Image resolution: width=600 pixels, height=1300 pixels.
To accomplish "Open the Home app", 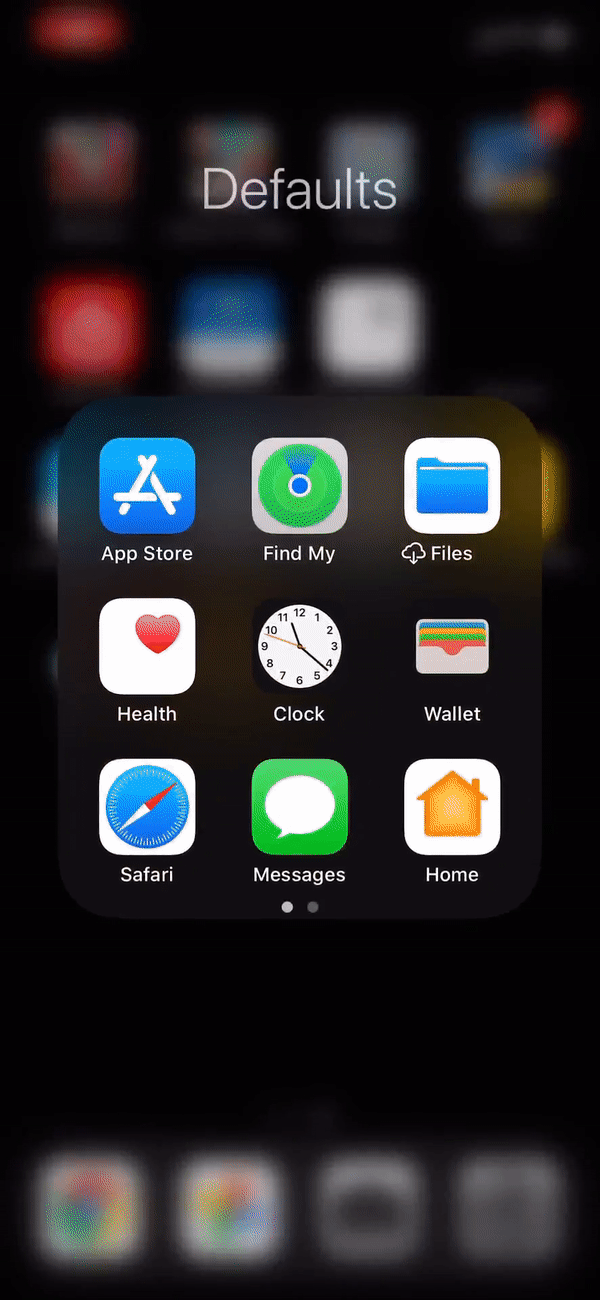I will pyautogui.click(x=452, y=807).
